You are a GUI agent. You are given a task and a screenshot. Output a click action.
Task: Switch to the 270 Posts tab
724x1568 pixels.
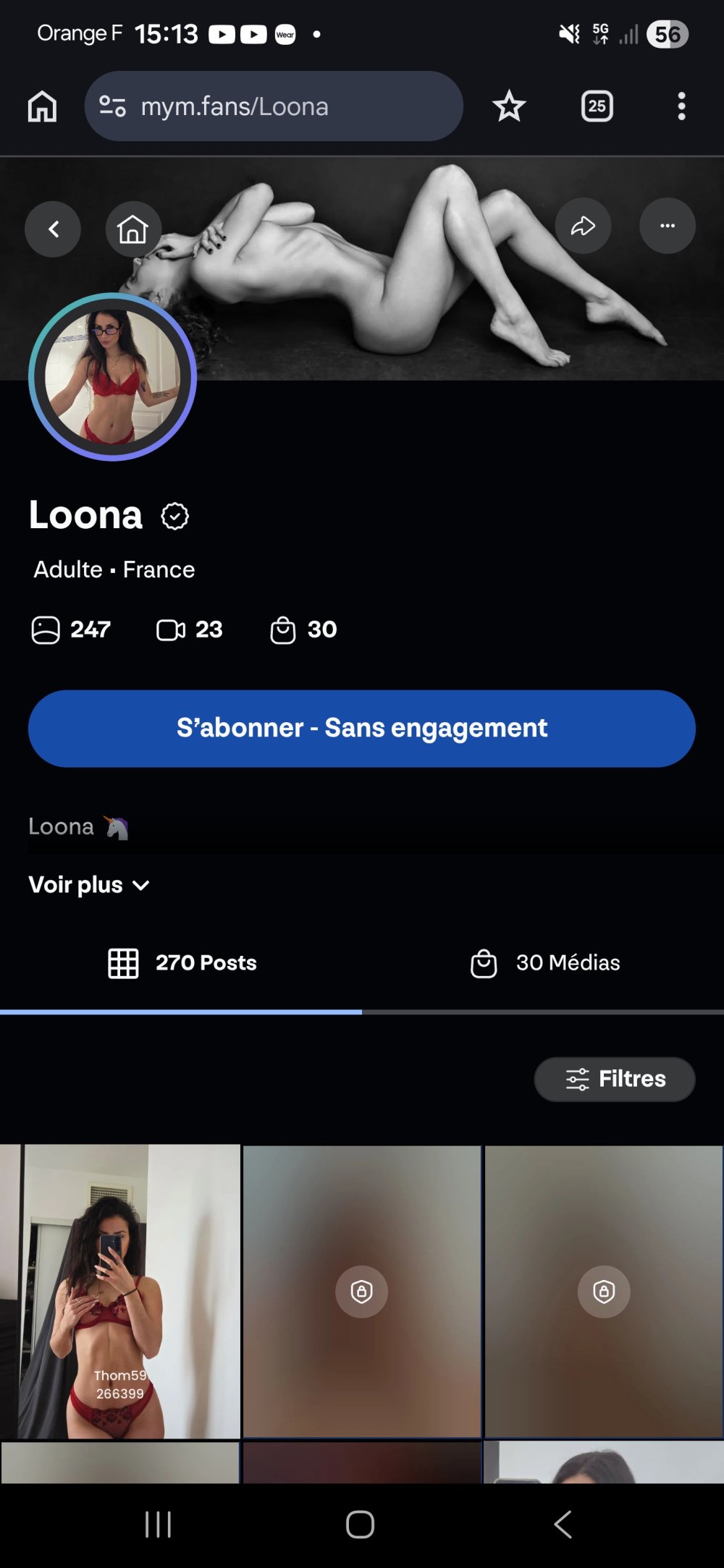coord(182,963)
